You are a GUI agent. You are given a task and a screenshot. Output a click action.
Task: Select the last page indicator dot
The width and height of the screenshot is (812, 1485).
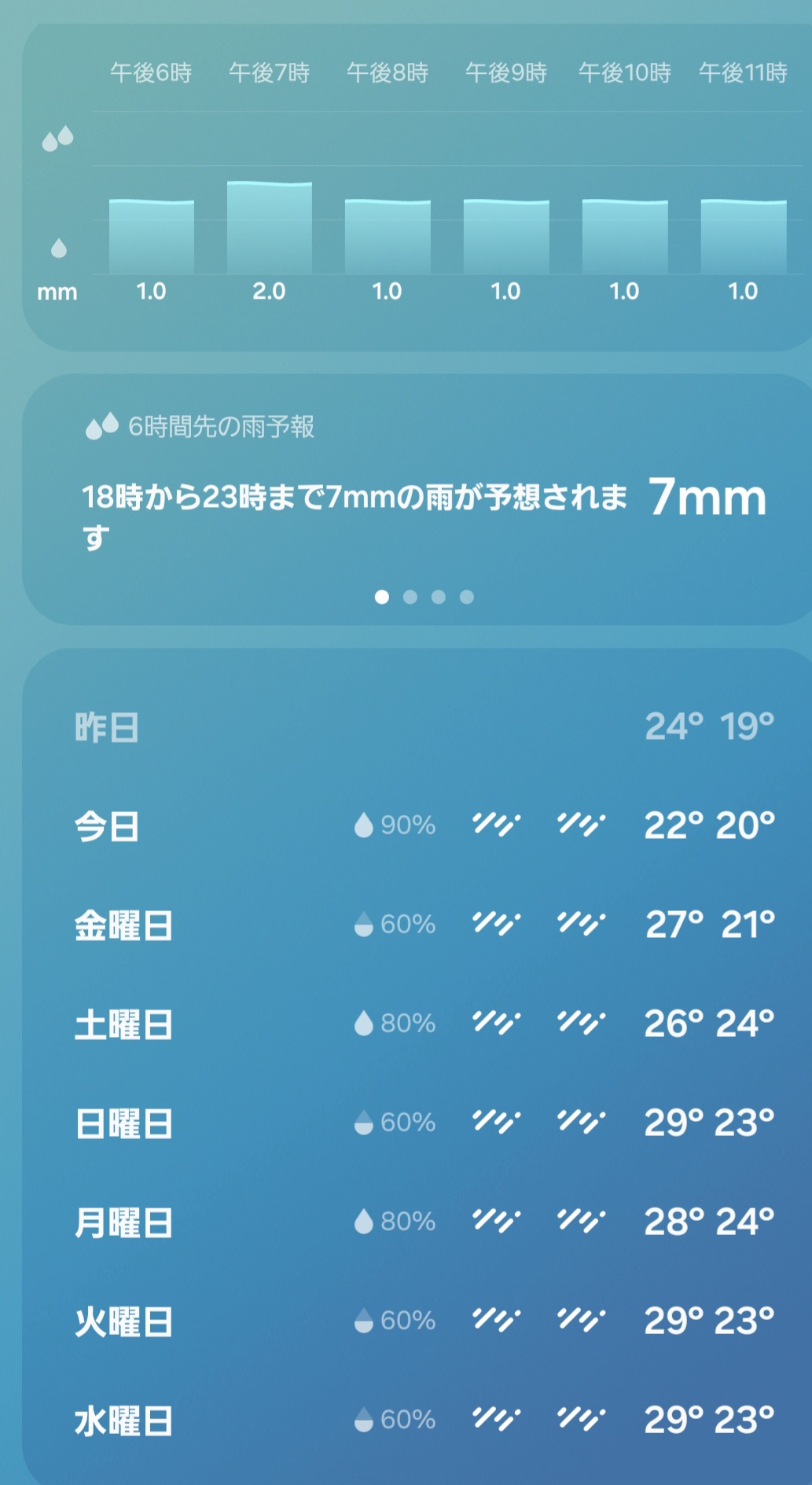tap(467, 597)
